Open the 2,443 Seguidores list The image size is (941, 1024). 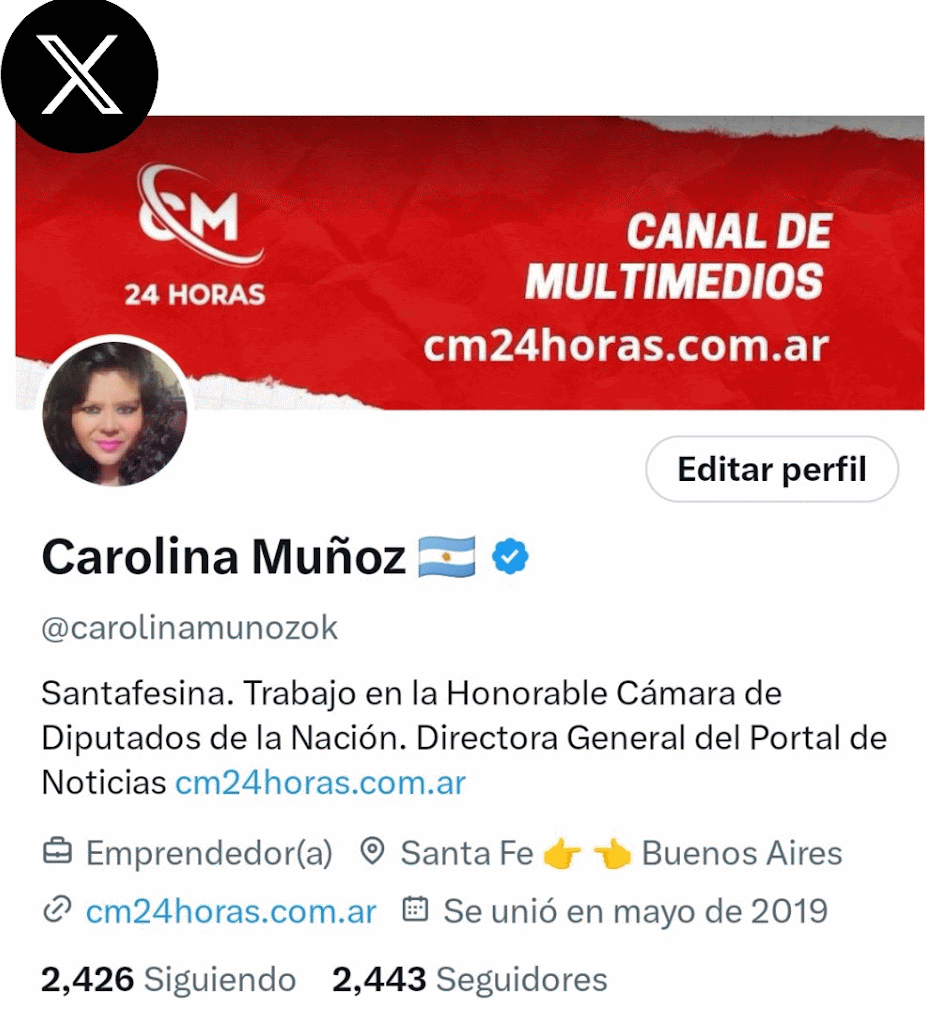point(469,980)
